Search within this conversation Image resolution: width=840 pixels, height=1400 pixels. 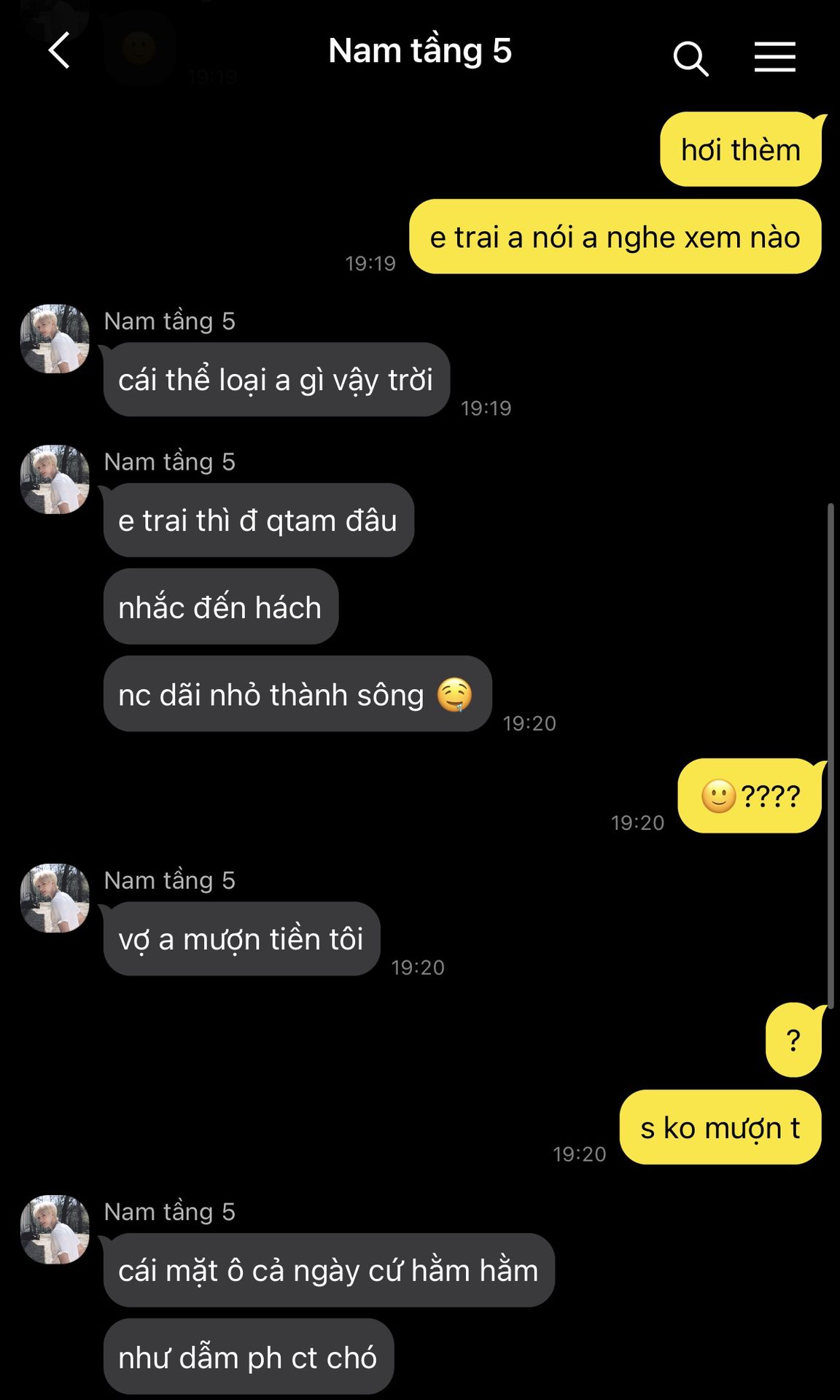690,58
